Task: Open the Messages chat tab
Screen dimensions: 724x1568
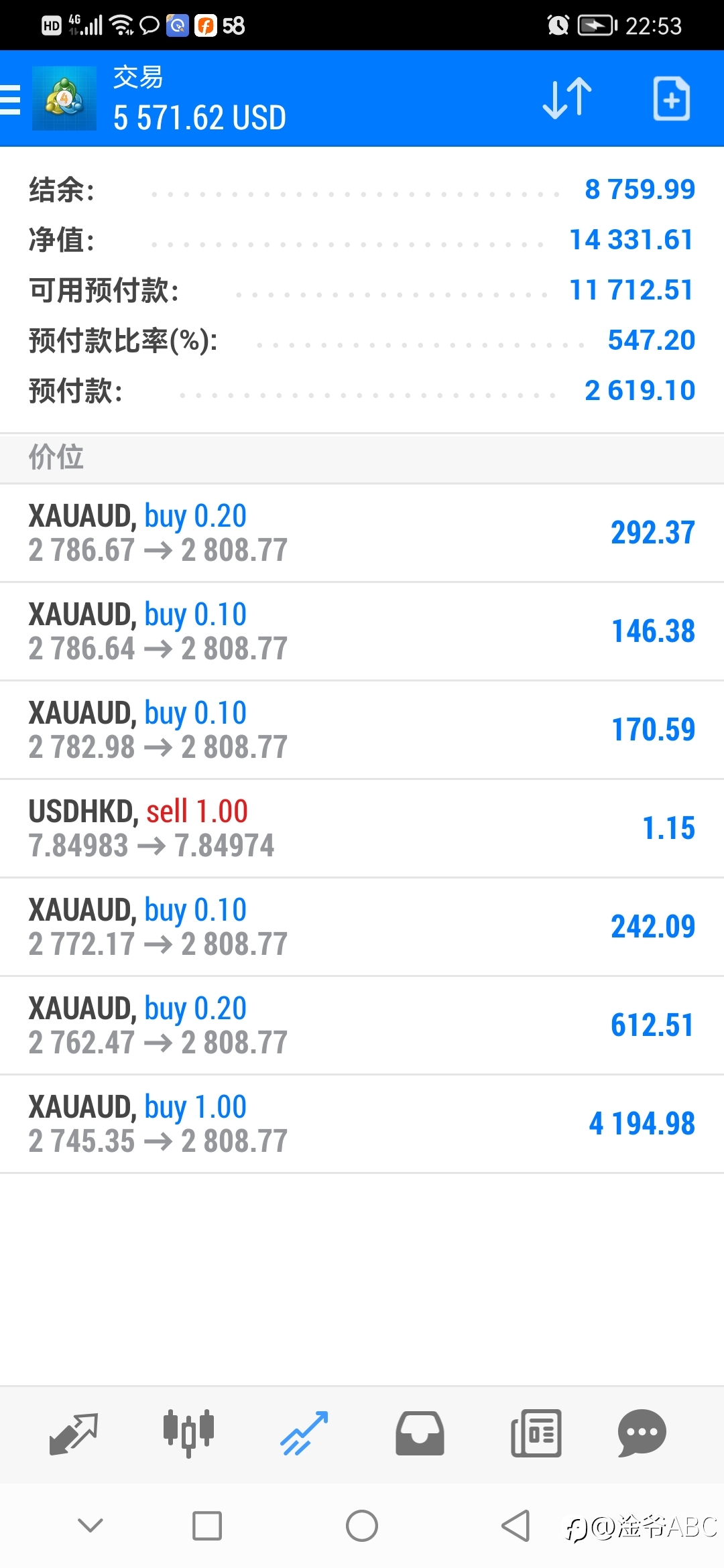Action: click(642, 1434)
